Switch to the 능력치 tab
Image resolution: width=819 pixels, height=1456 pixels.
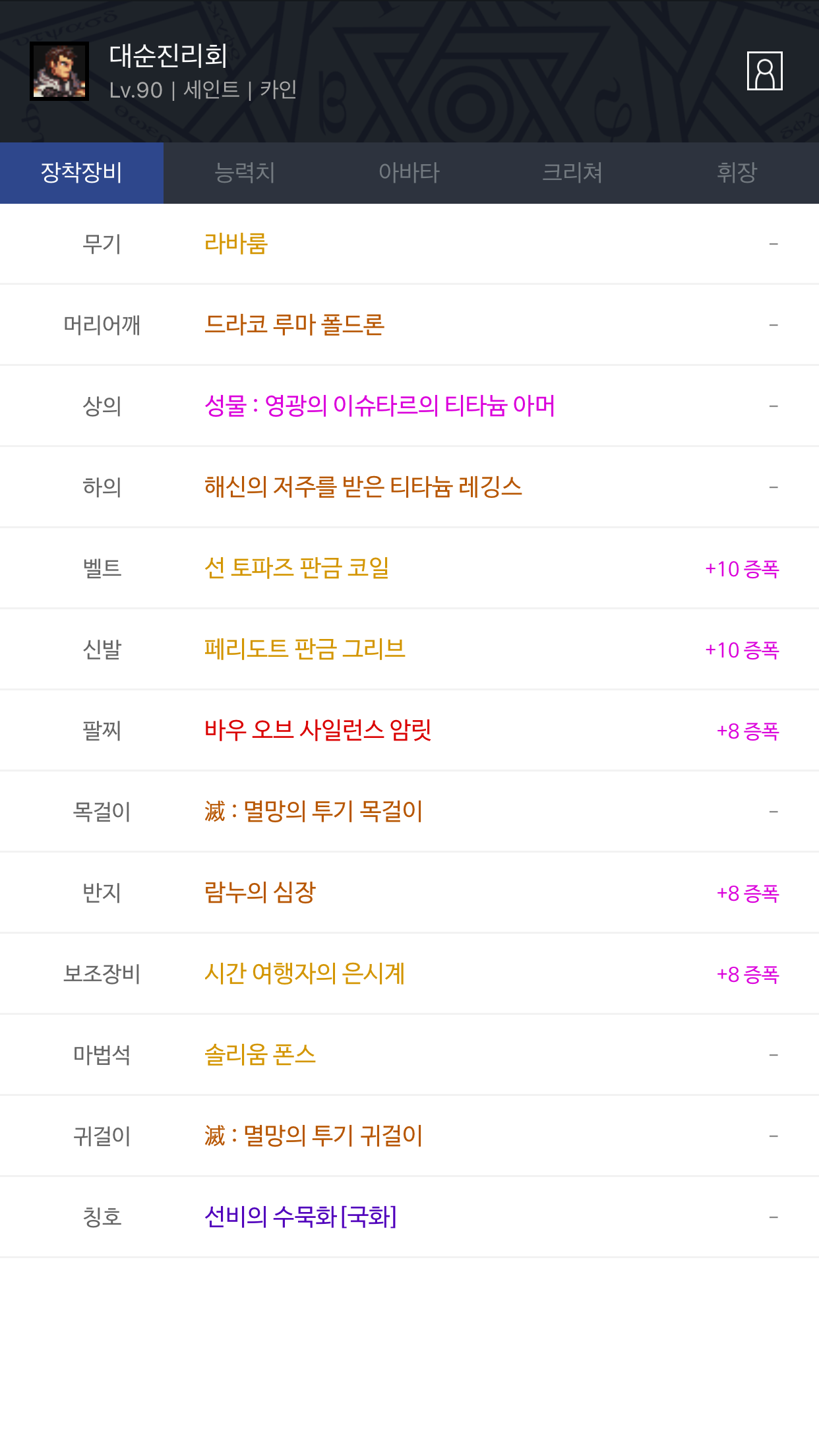click(245, 173)
